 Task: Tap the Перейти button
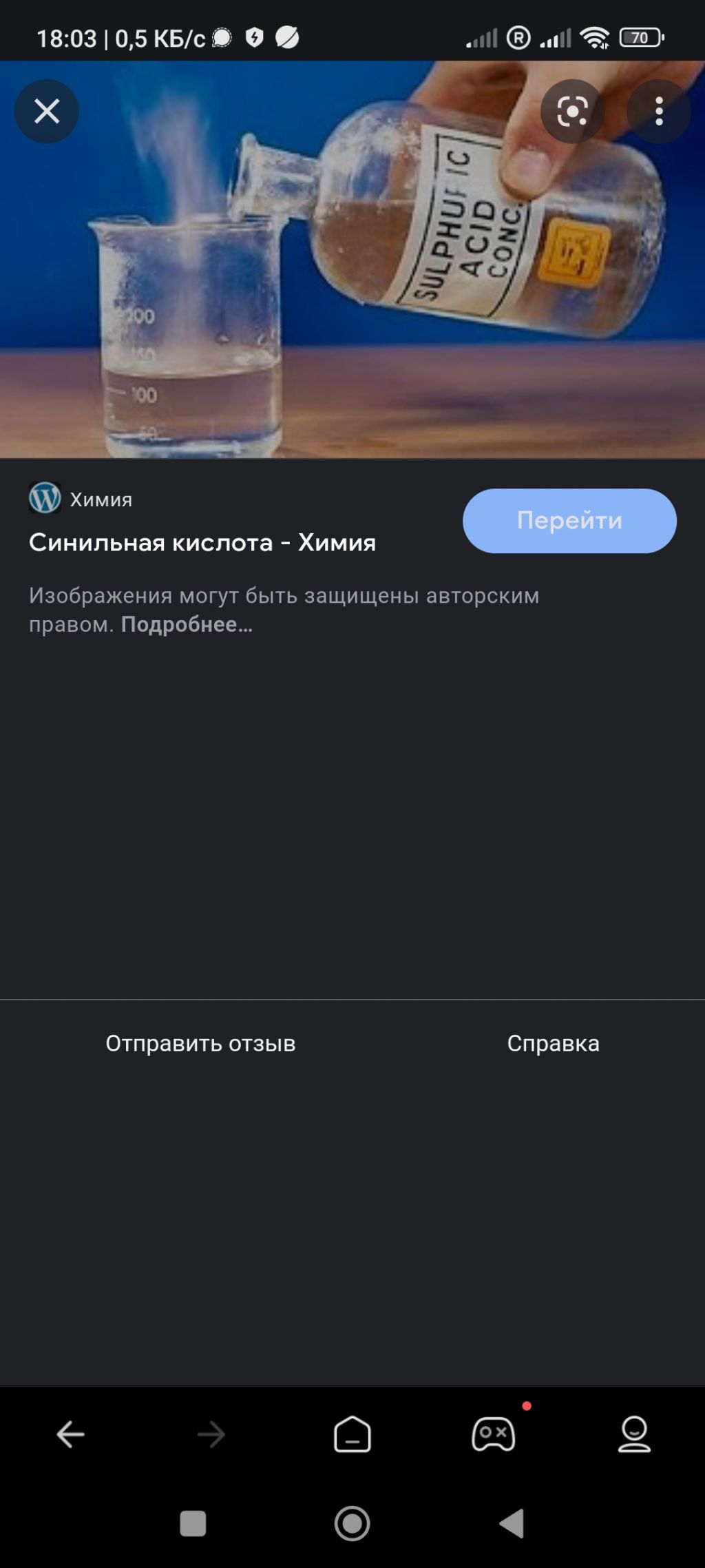(x=569, y=521)
